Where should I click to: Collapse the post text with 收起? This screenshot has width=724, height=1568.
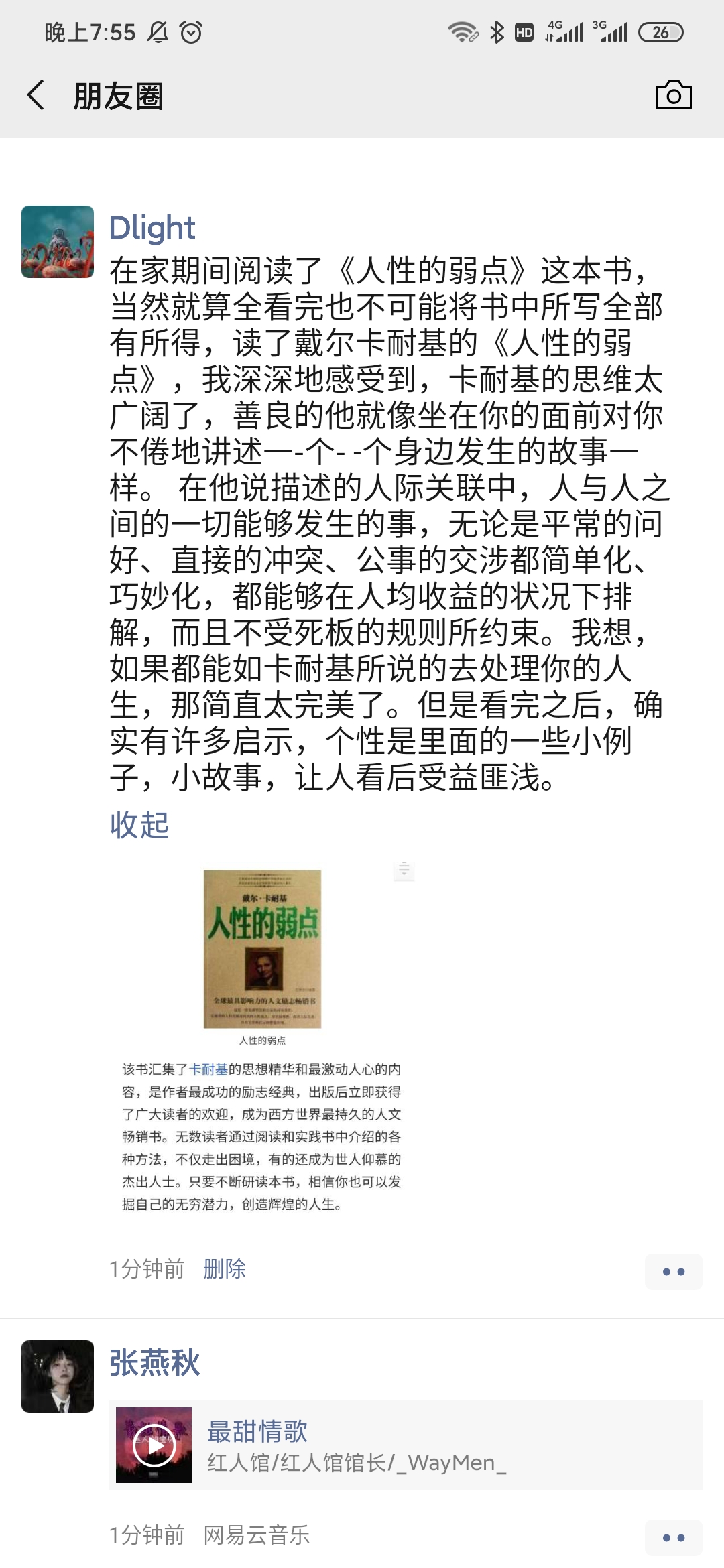tap(139, 824)
